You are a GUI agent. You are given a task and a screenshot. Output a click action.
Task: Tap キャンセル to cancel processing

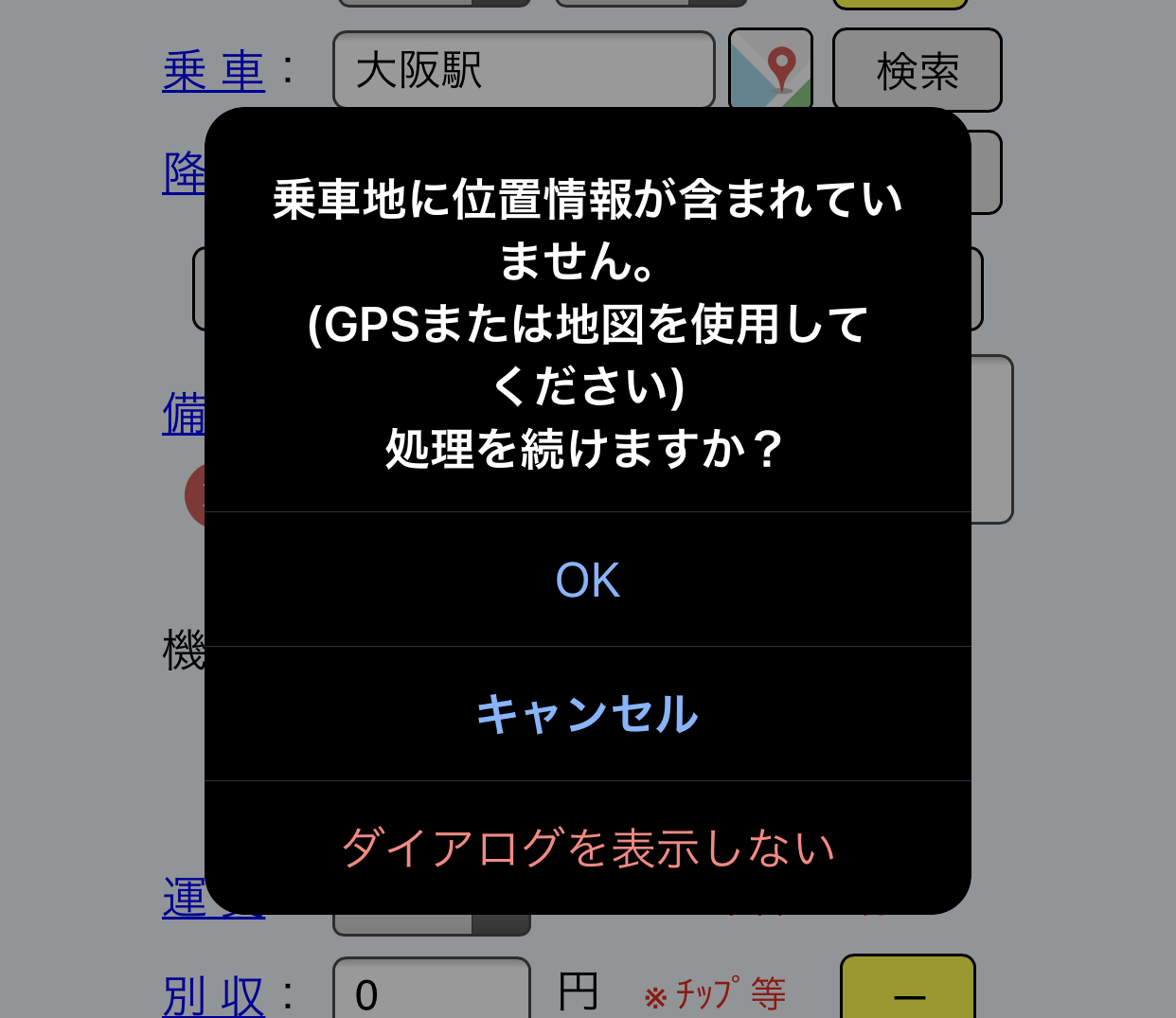point(587,714)
